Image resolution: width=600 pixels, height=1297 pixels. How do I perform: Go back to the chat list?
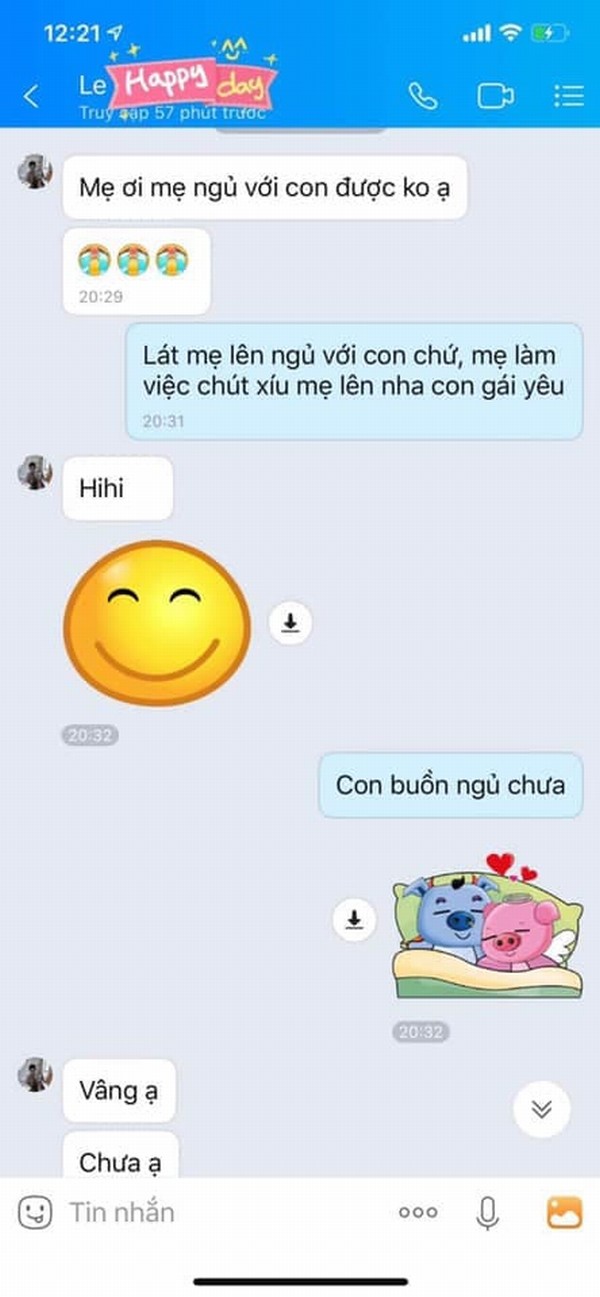tap(32, 96)
